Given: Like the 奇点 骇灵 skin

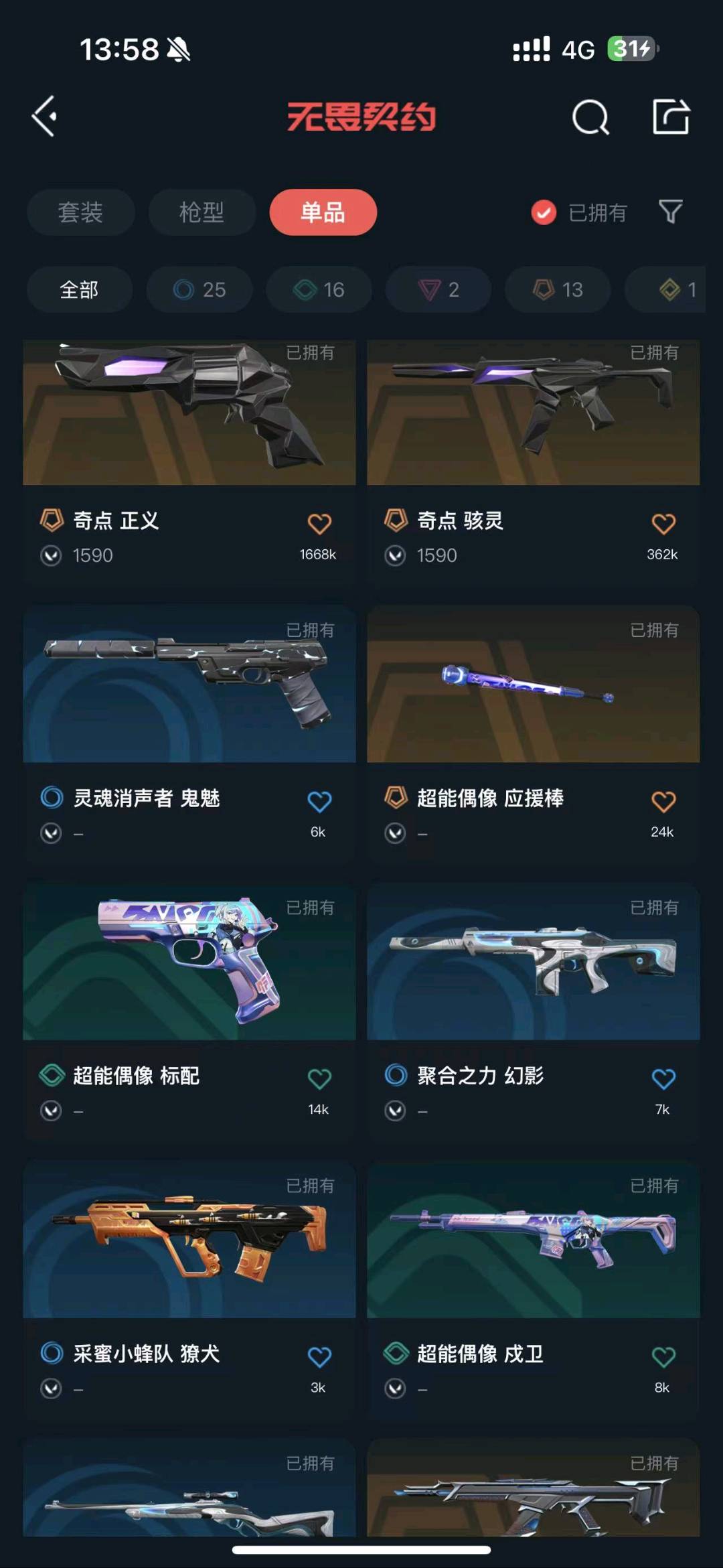Looking at the screenshot, I should click(x=663, y=524).
